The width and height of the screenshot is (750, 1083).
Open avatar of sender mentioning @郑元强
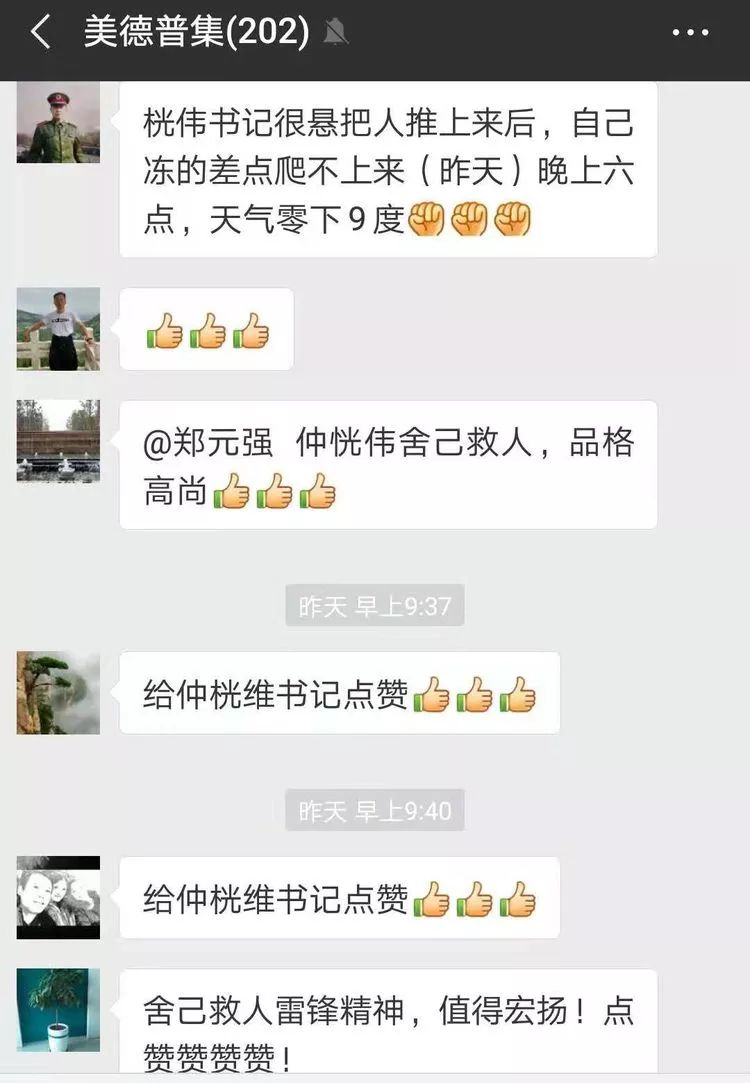point(58,441)
